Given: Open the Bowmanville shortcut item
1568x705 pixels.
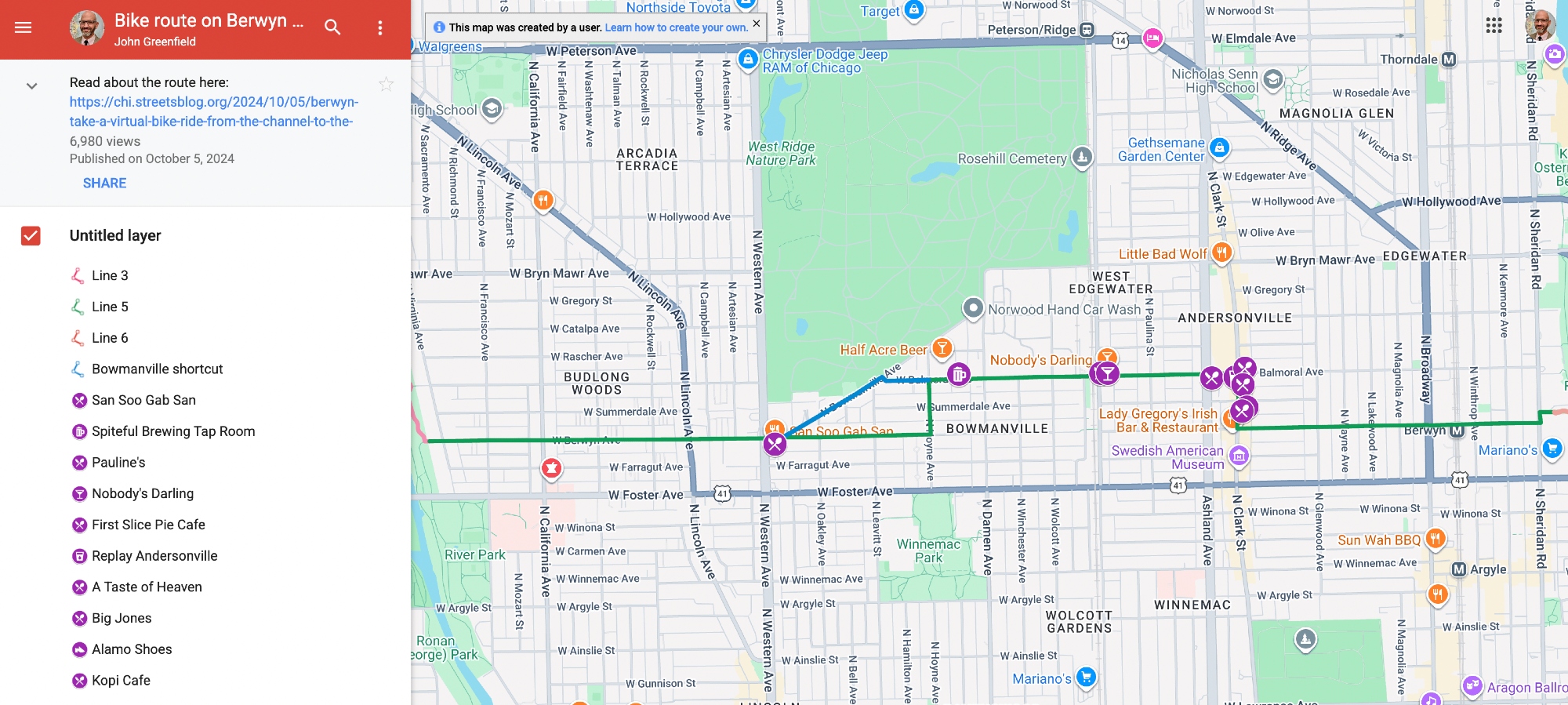Looking at the screenshot, I should click(x=157, y=369).
